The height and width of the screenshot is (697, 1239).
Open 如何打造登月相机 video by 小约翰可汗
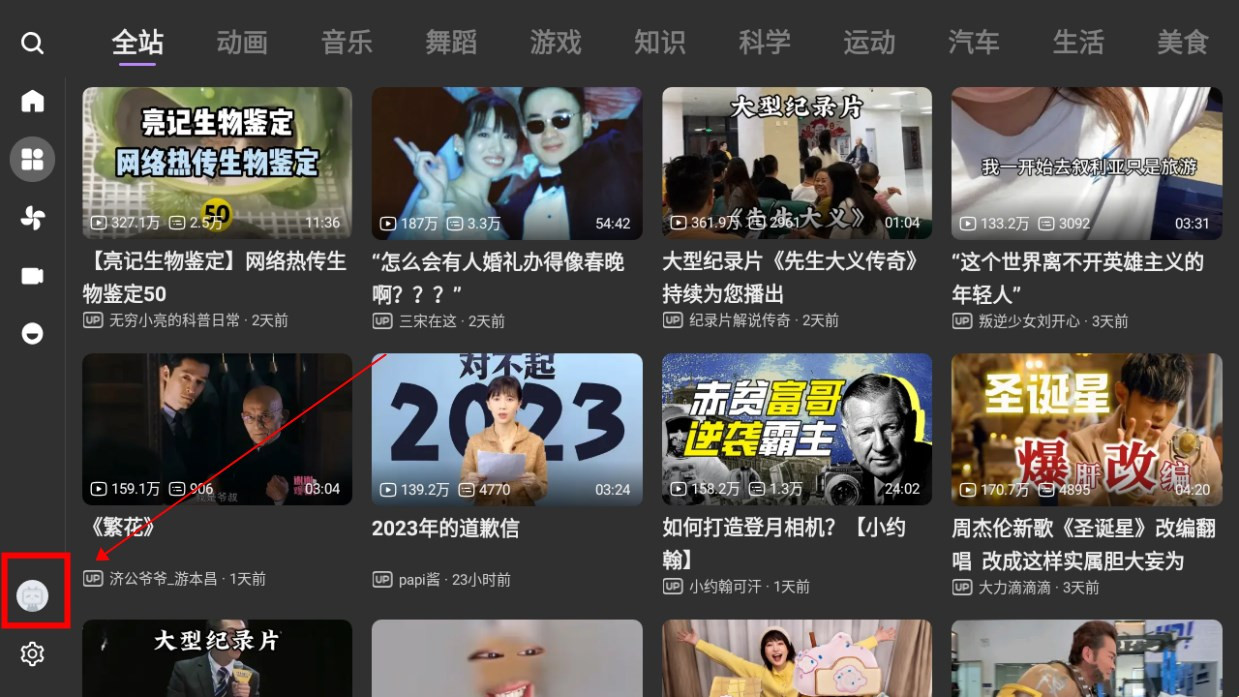click(x=797, y=429)
